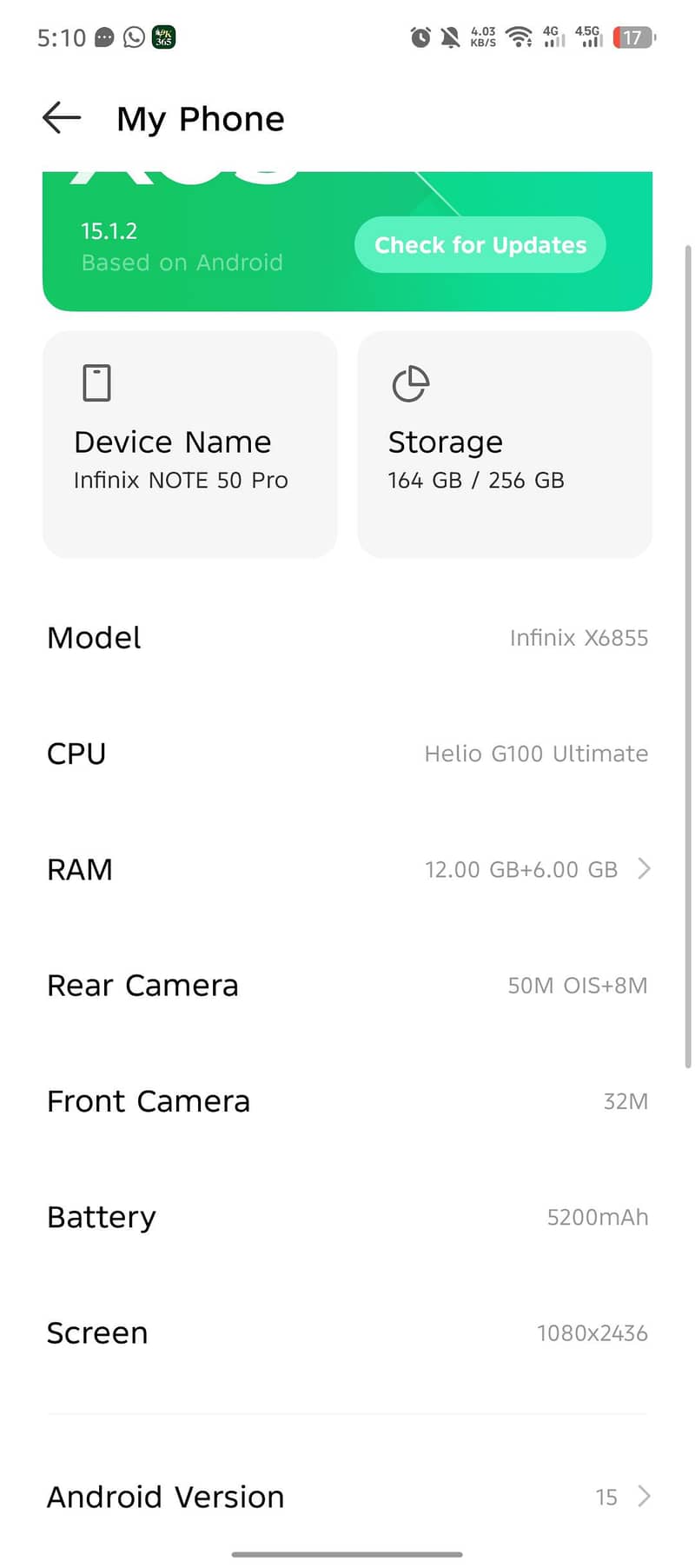Tap the CPU row showing Helio G100 Ultimate
The width and height of the screenshot is (695, 1568).
(347, 753)
